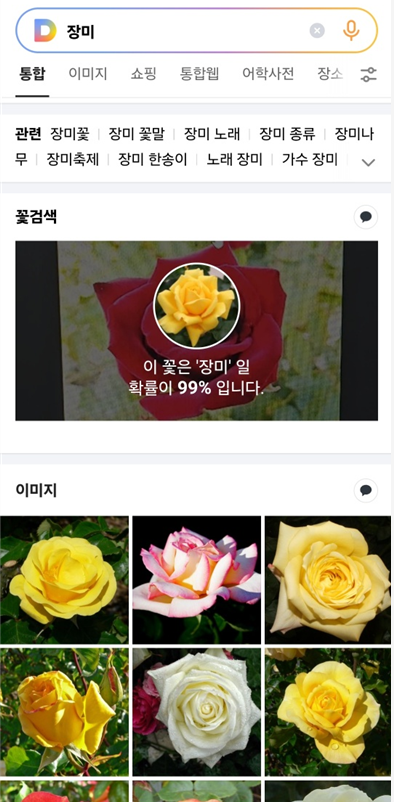This screenshot has width=394, height=802.
Task: Clear the search text with the X icon
Action: [x=317, y=31]
